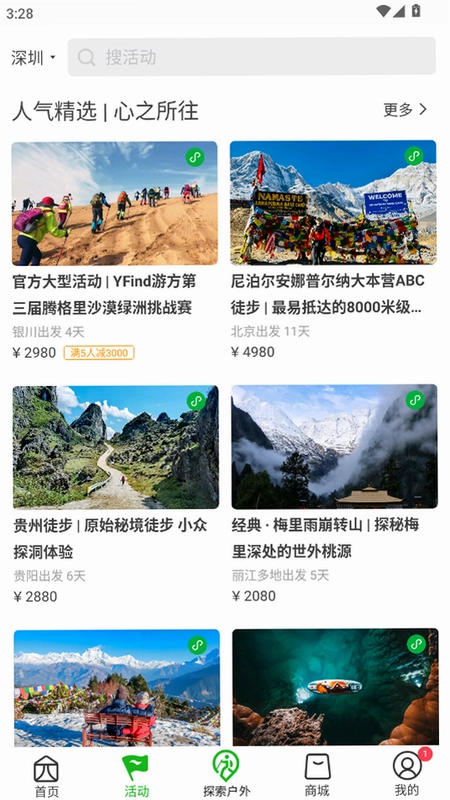450x800 pixels.
Task: Open the 尼泊尔安娜普尔纳大本营ABC trek card
Action: point(333,250)
